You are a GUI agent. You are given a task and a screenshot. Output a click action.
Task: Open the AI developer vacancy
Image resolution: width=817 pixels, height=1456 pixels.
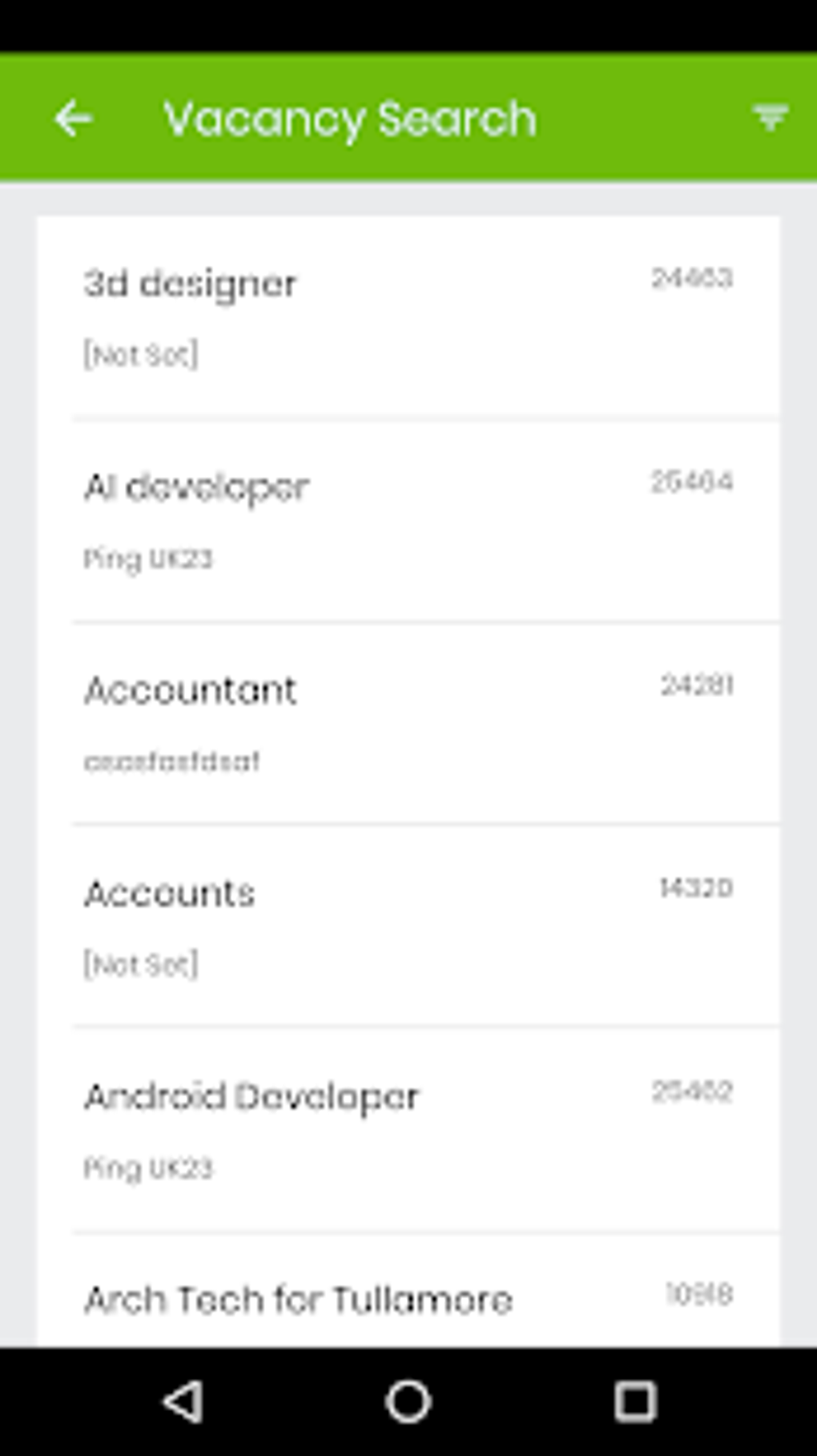[408, 521]
